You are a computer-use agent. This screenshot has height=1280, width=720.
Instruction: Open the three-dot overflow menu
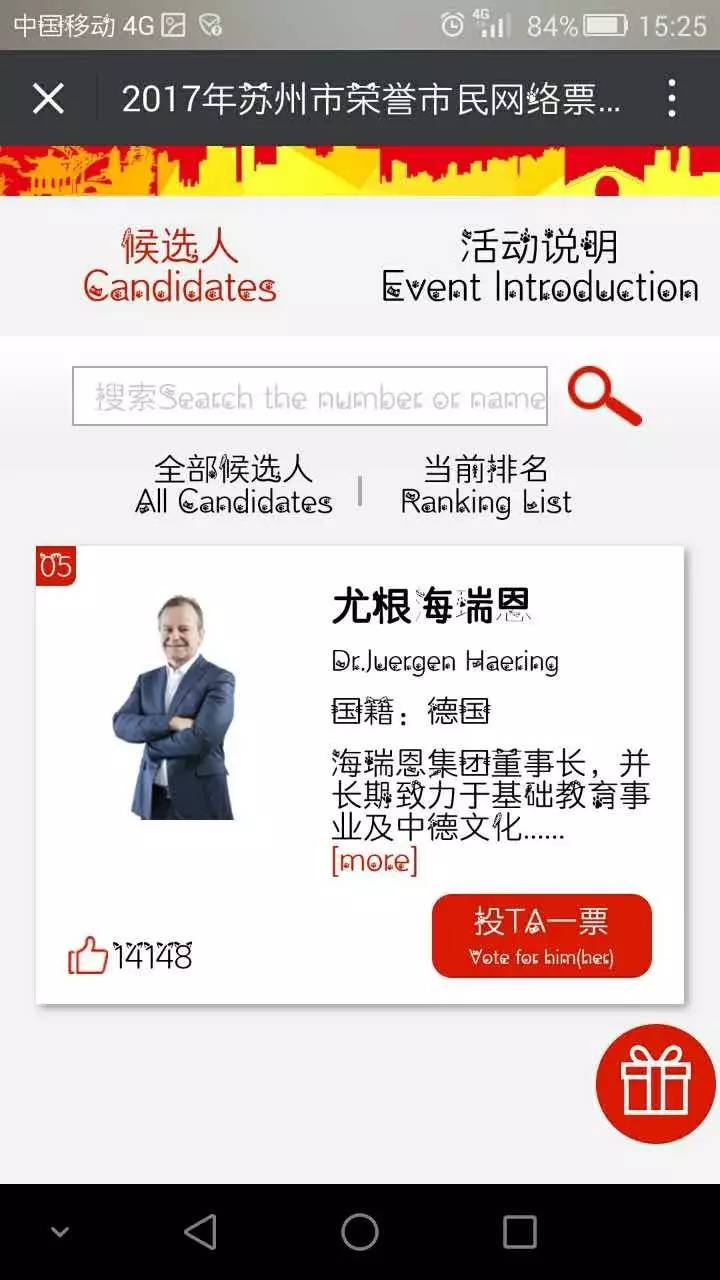coord(672,98)
